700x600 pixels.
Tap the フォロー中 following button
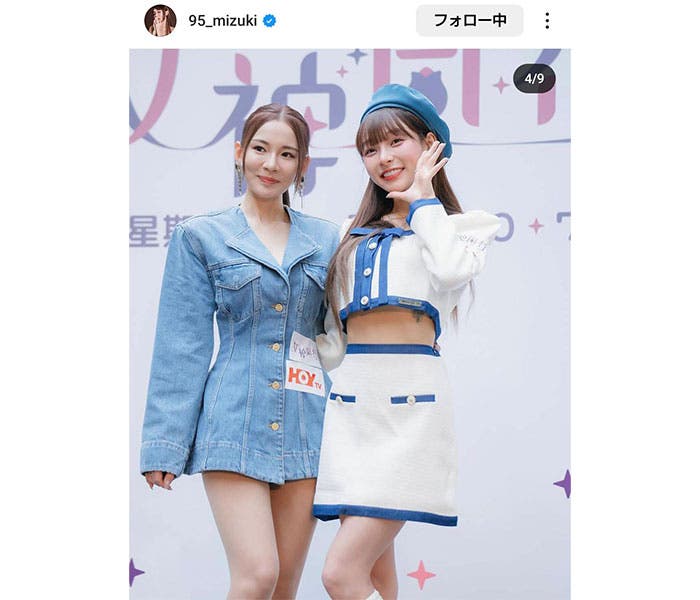click(469, 20)
